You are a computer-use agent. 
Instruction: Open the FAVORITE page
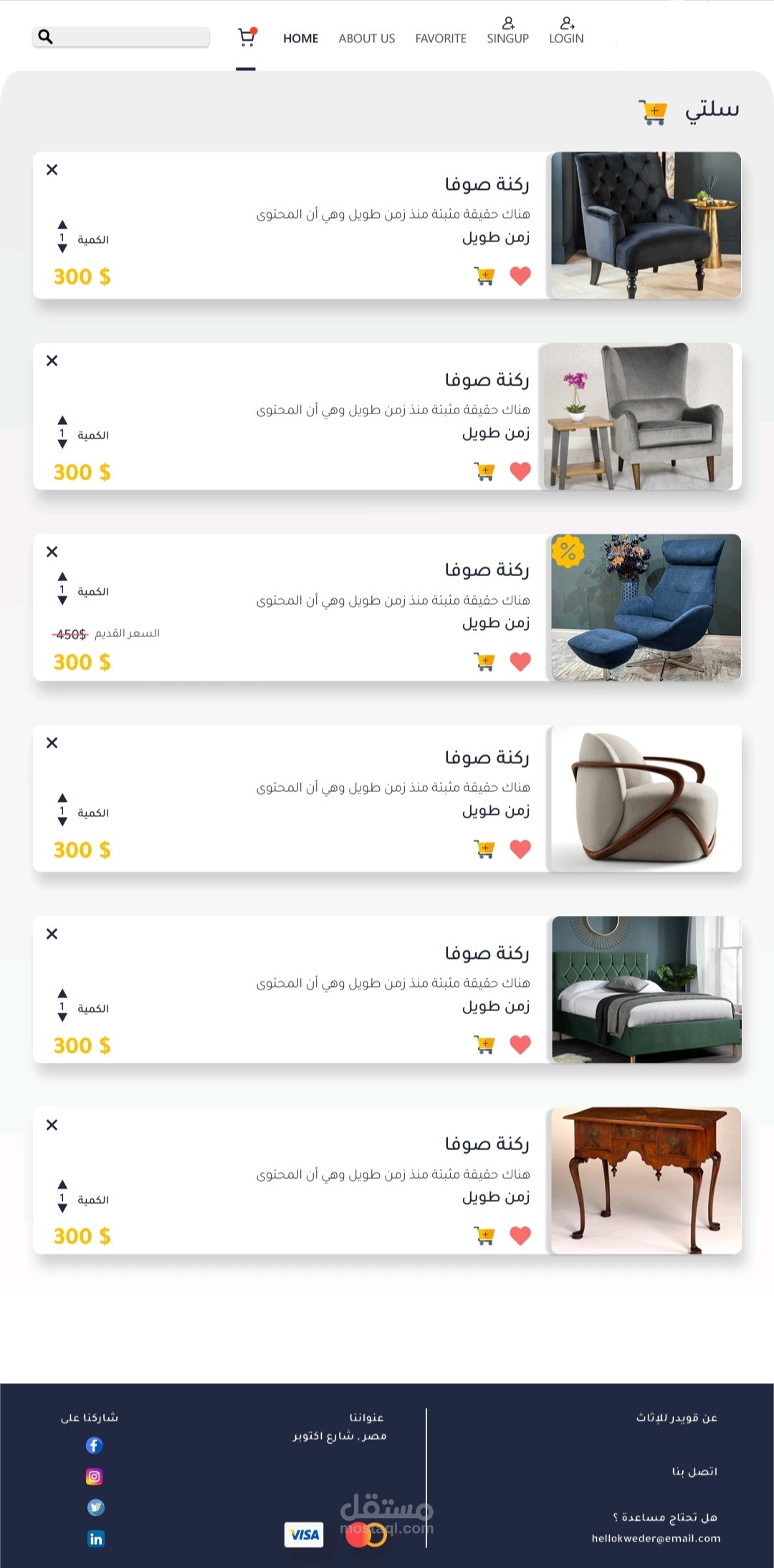point(440,39)
